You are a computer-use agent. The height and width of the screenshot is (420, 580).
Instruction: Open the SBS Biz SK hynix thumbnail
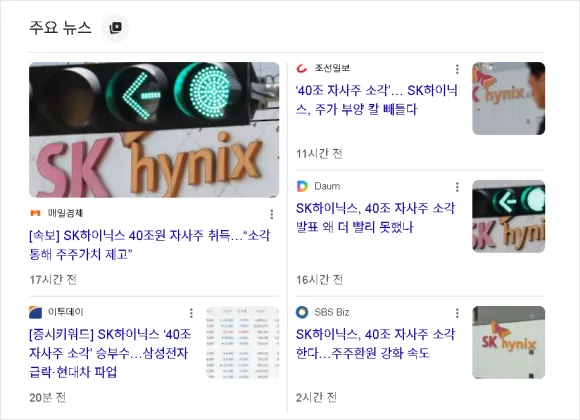click(509, 342)
